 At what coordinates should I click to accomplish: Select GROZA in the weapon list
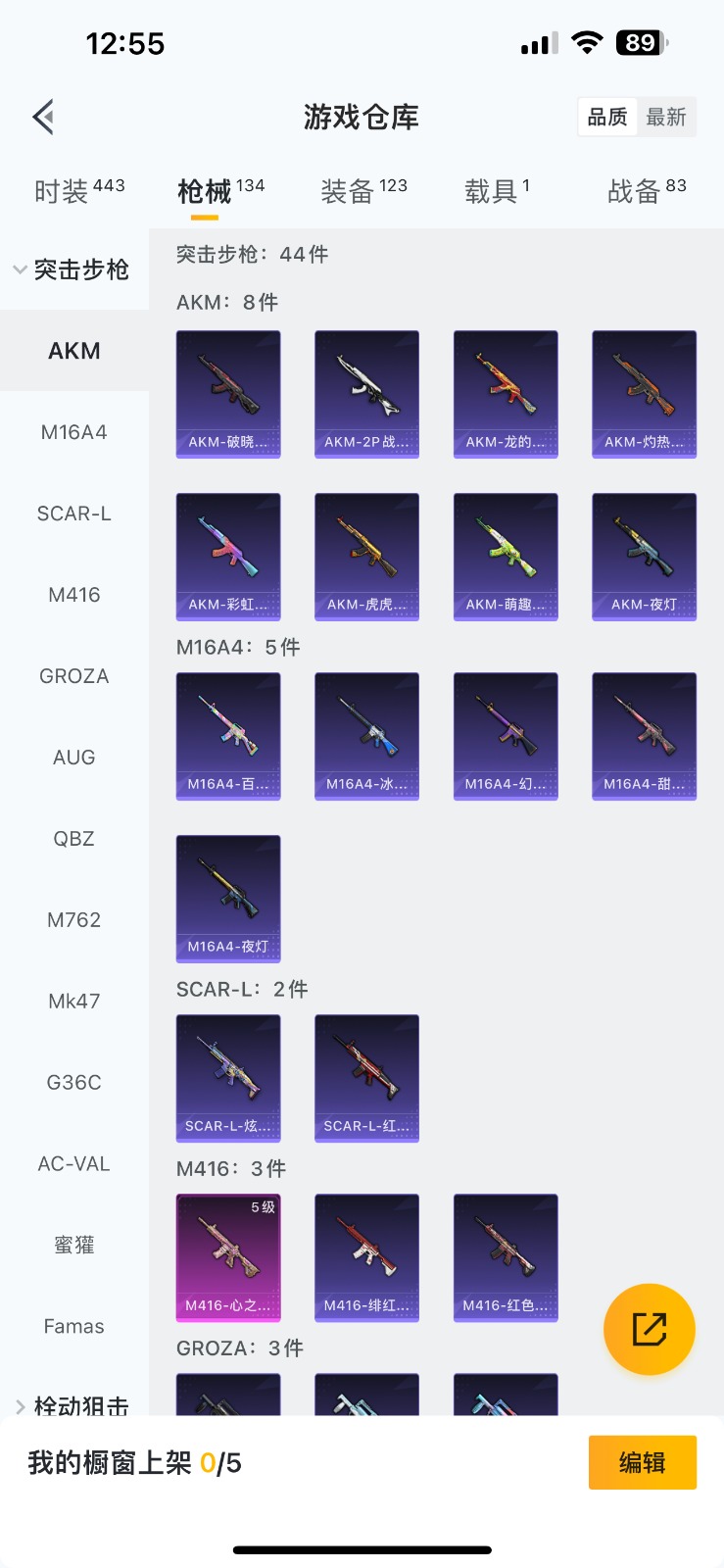74,676
